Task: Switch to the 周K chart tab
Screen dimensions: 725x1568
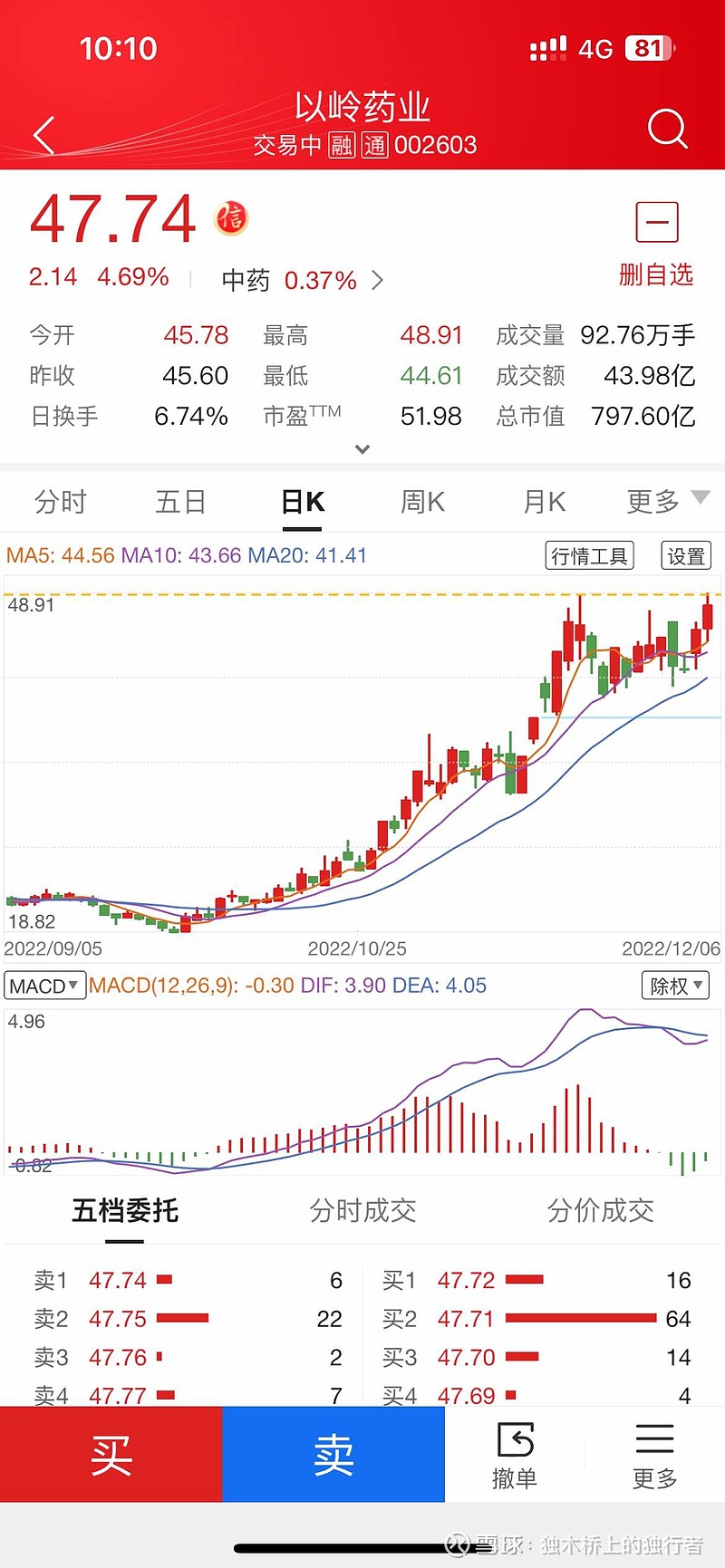Action: coord(422,501)
